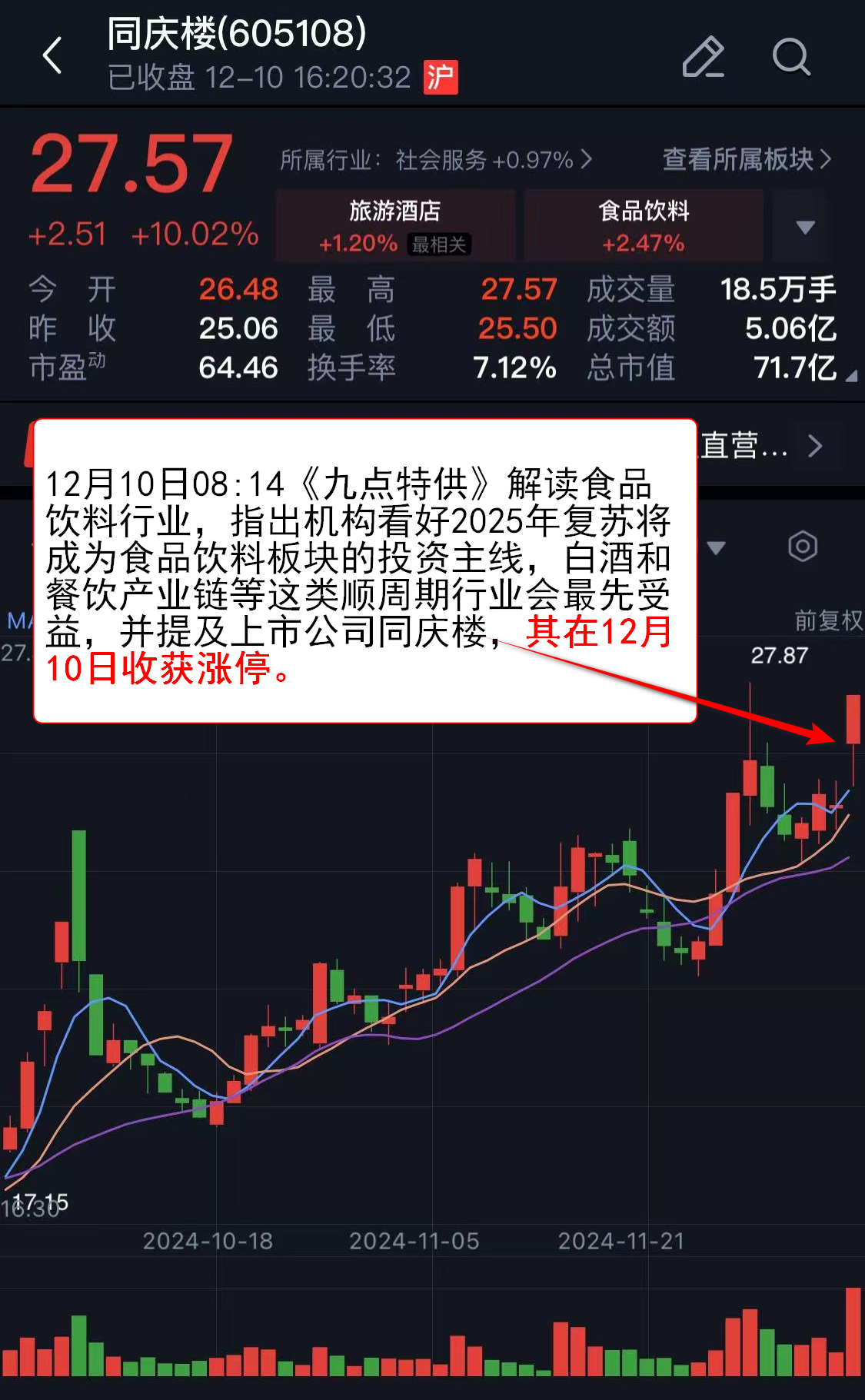The image size is (865, 1400).
Task: Open chart settings hexagon icon
Action: 802,547
